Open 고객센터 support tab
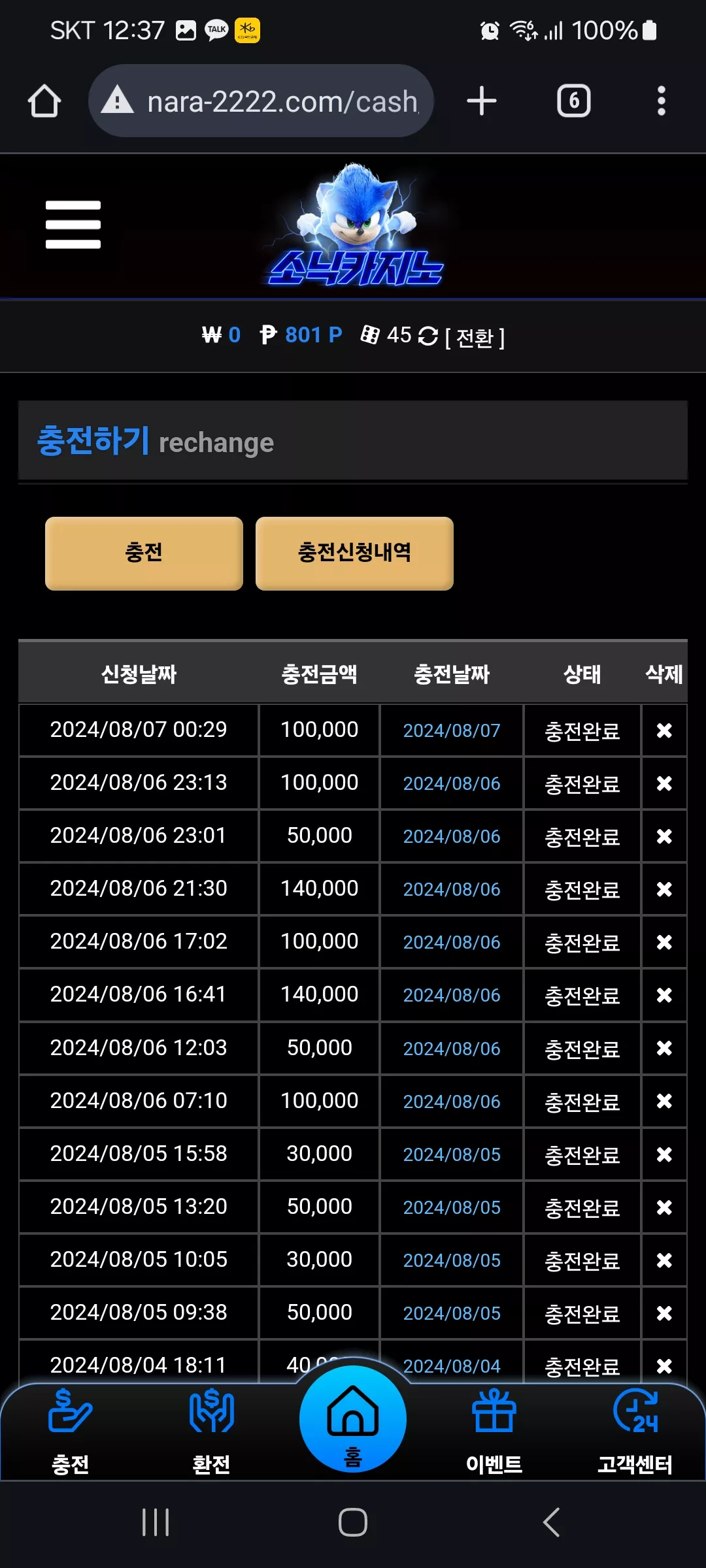 click(635, 1432)
